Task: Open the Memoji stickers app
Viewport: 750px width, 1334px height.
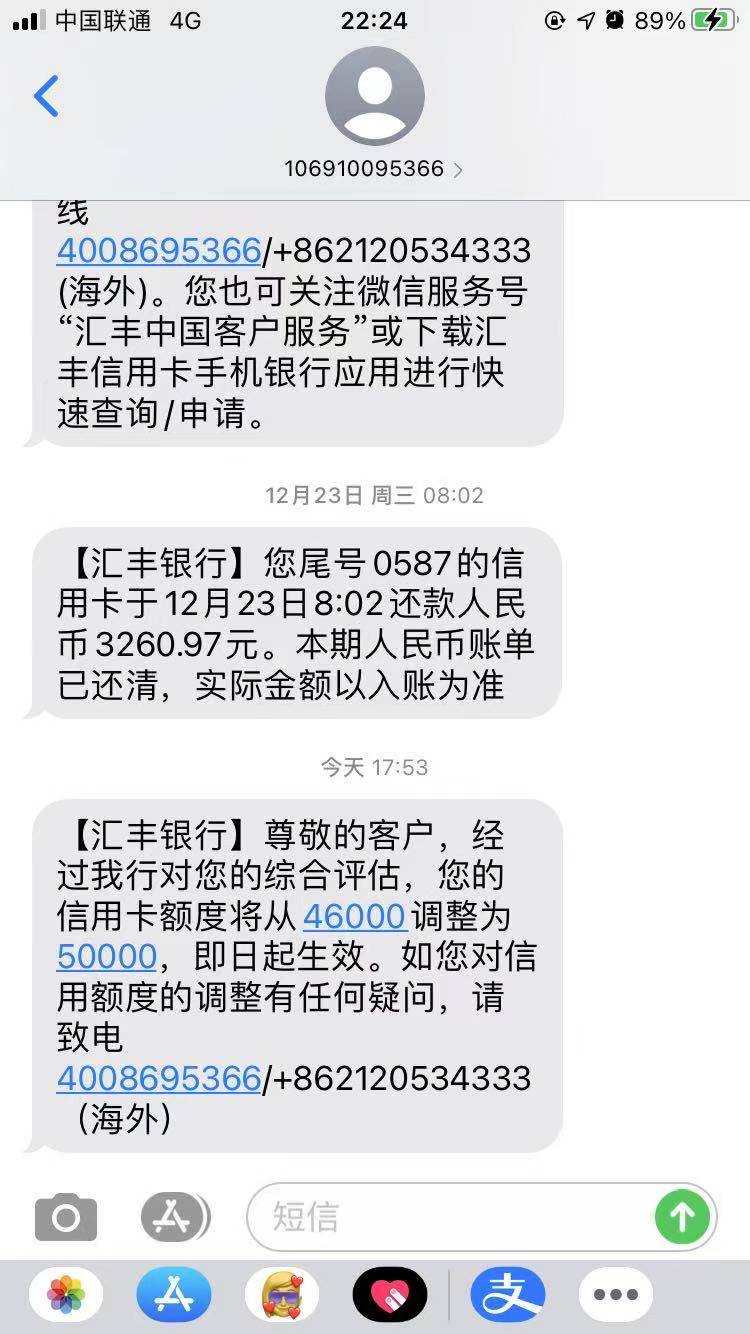Action: 282,1295
